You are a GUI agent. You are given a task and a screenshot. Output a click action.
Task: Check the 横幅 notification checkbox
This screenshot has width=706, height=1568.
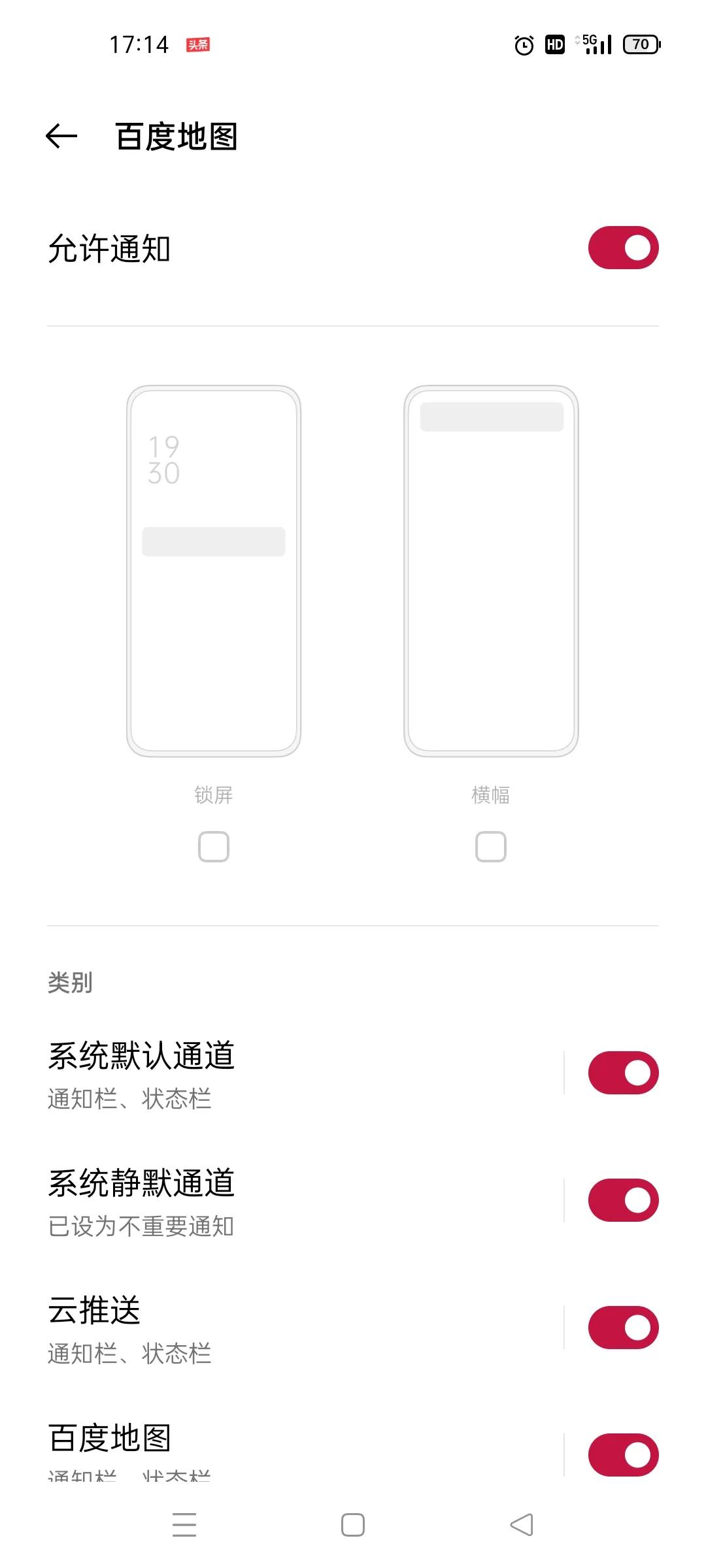click(x=491, y=847)
